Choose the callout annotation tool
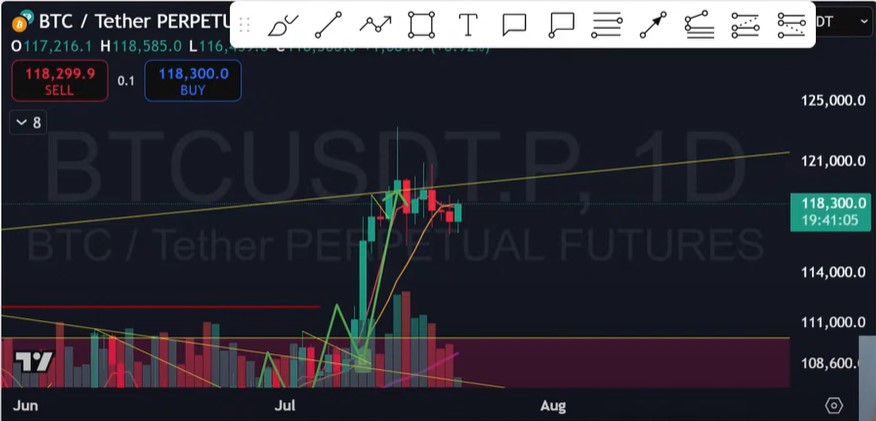This screenshot has width=876, height=421. coord(561,25)
